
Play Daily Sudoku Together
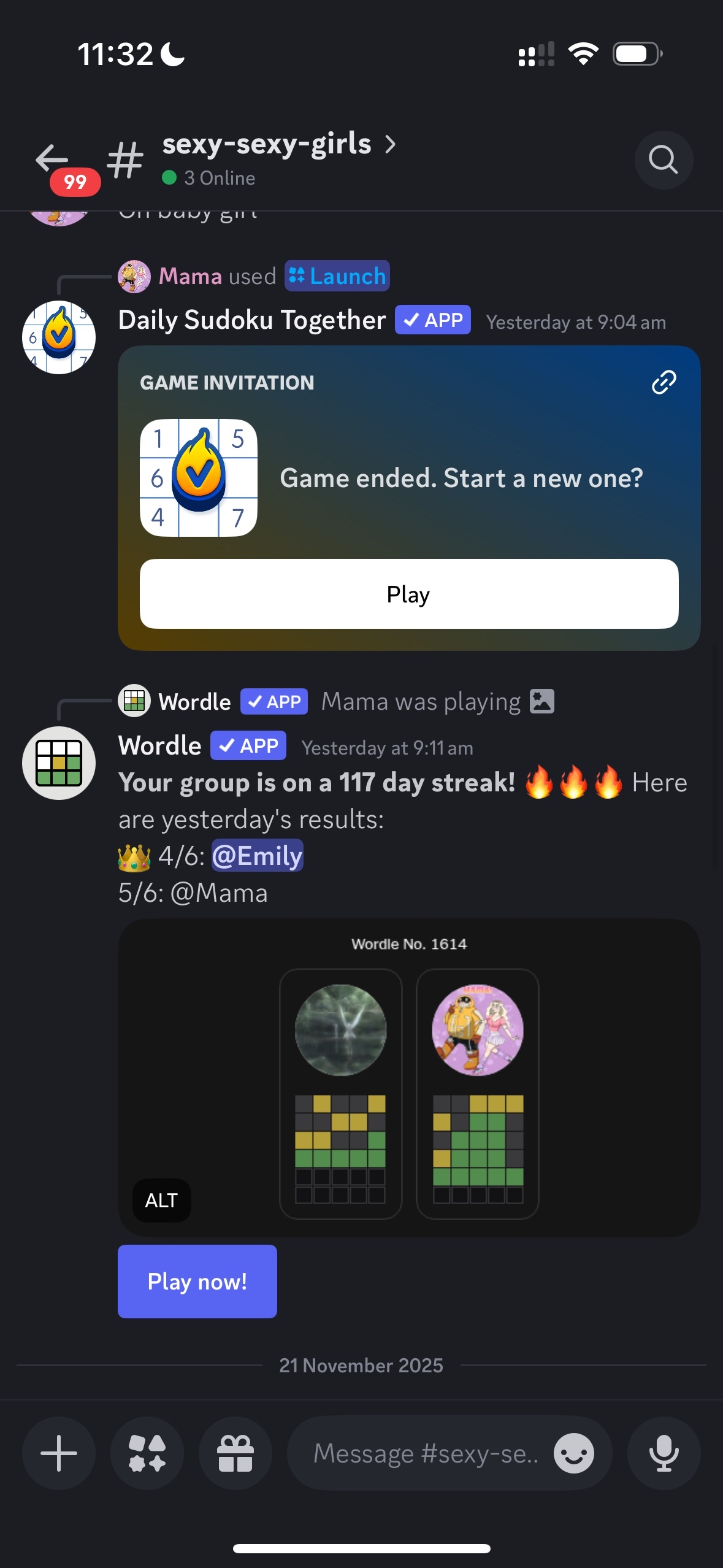pyautogui.click(x=408, y=594)
